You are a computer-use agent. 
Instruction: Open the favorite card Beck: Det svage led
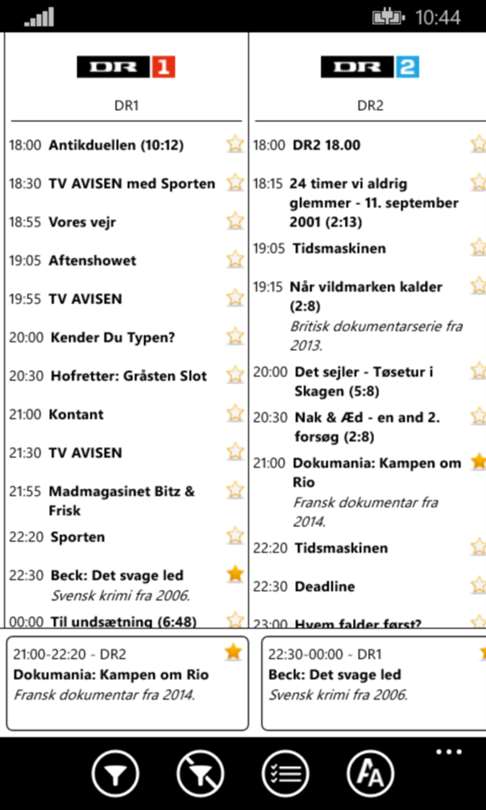pos(373,683)
